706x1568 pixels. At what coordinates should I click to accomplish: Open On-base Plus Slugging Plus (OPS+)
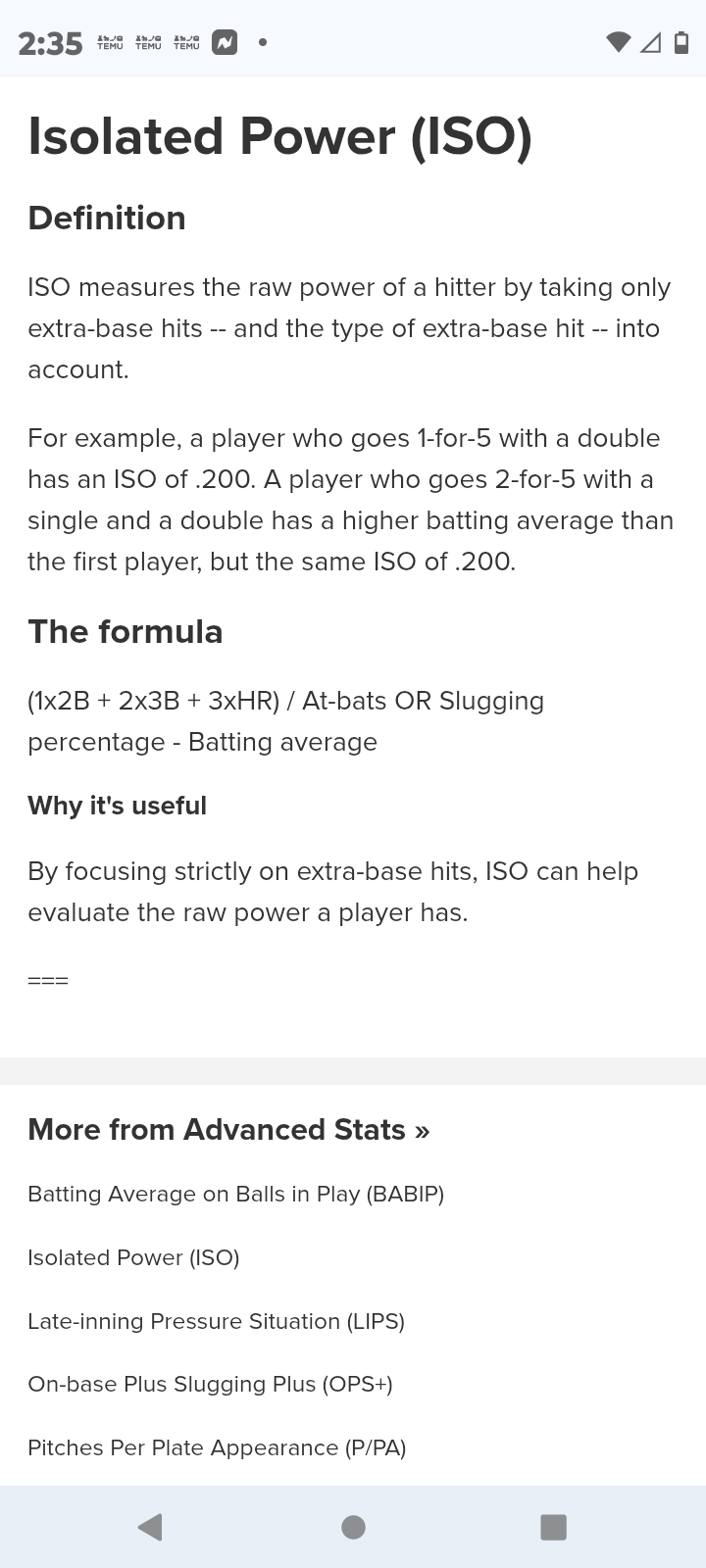210,1384
